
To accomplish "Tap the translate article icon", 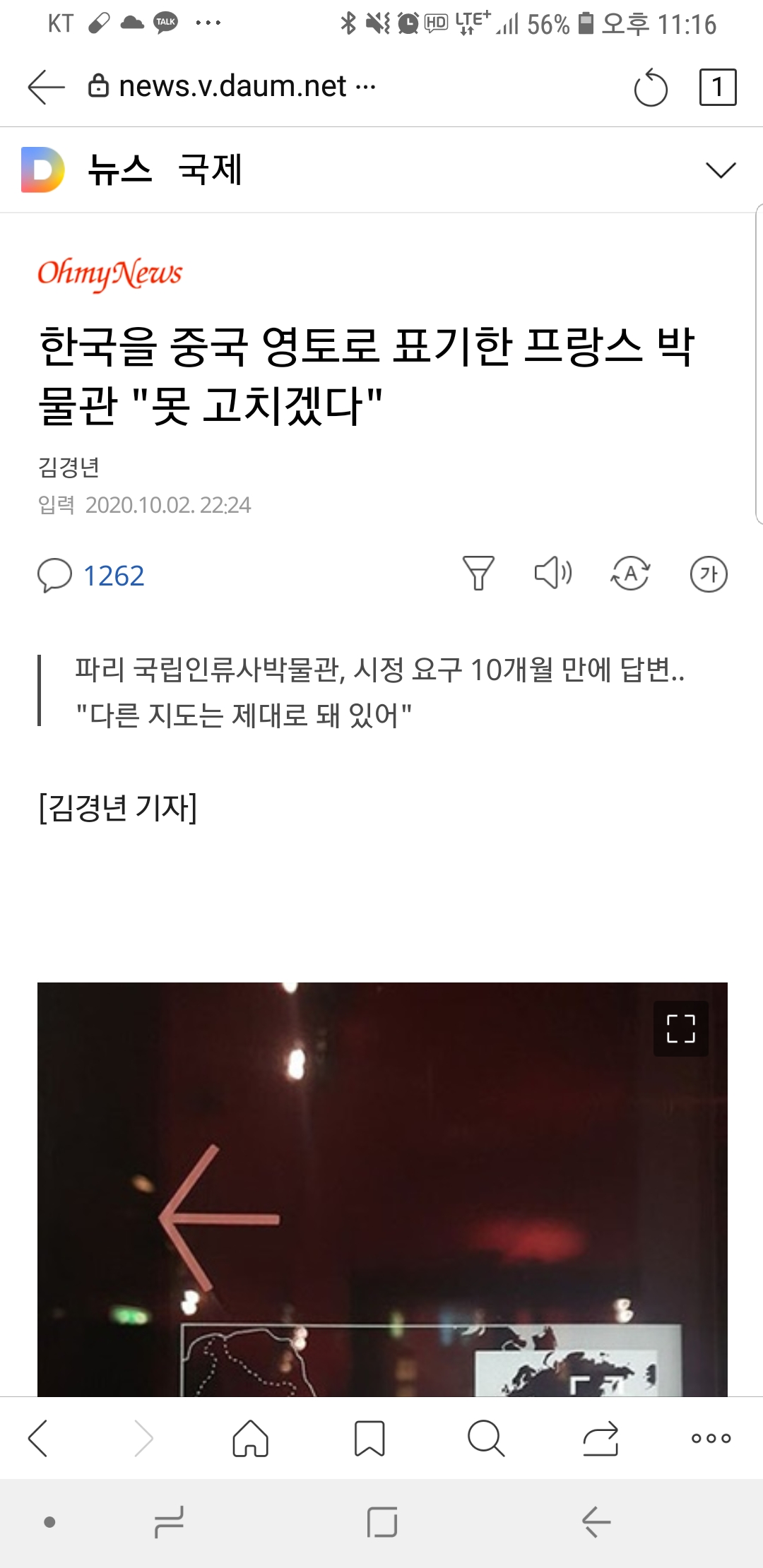I will (630, 573).
